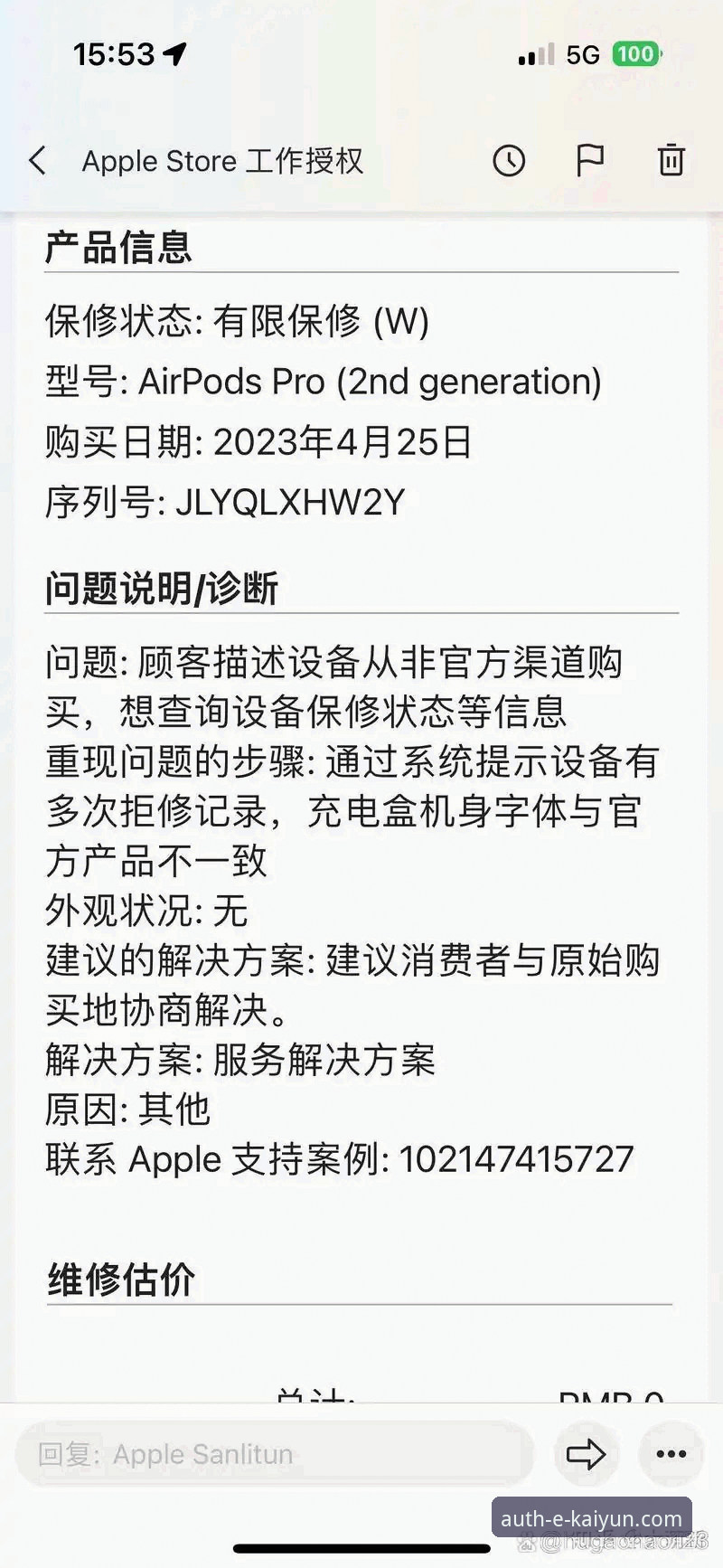This screenshot has width=723, height=1568.
Task: Tap the purchase date 2023年4月25日 line
Action: pos(258,442)
